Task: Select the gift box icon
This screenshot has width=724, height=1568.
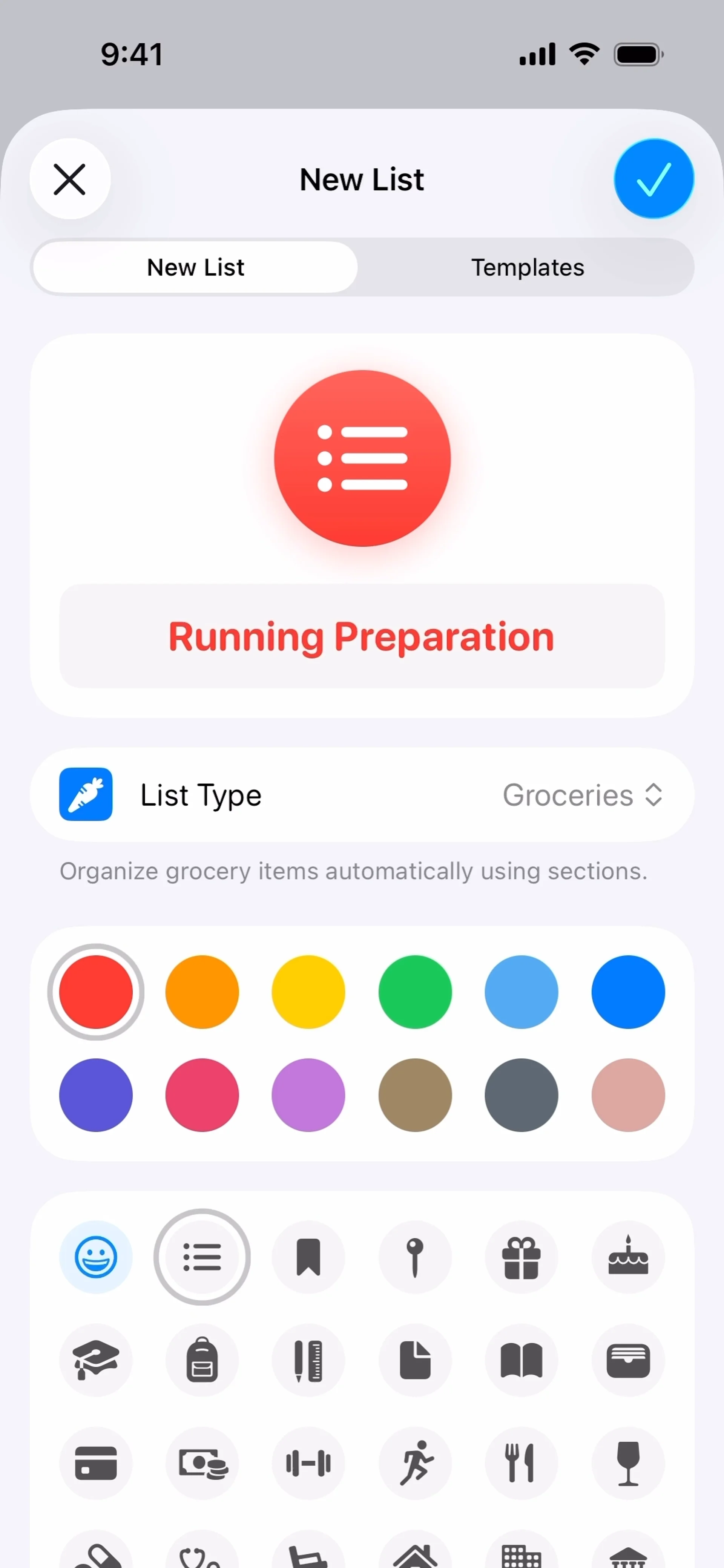Action: point(521,1257)
